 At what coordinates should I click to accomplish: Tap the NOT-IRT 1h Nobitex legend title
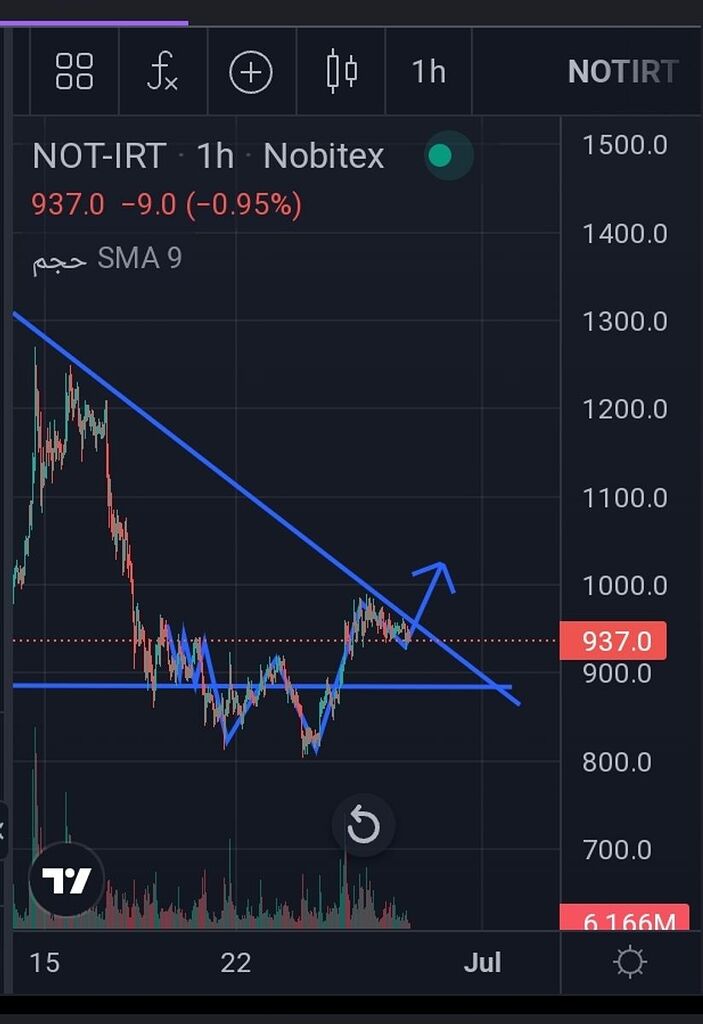pyautogui.click(x=208, y=157)
